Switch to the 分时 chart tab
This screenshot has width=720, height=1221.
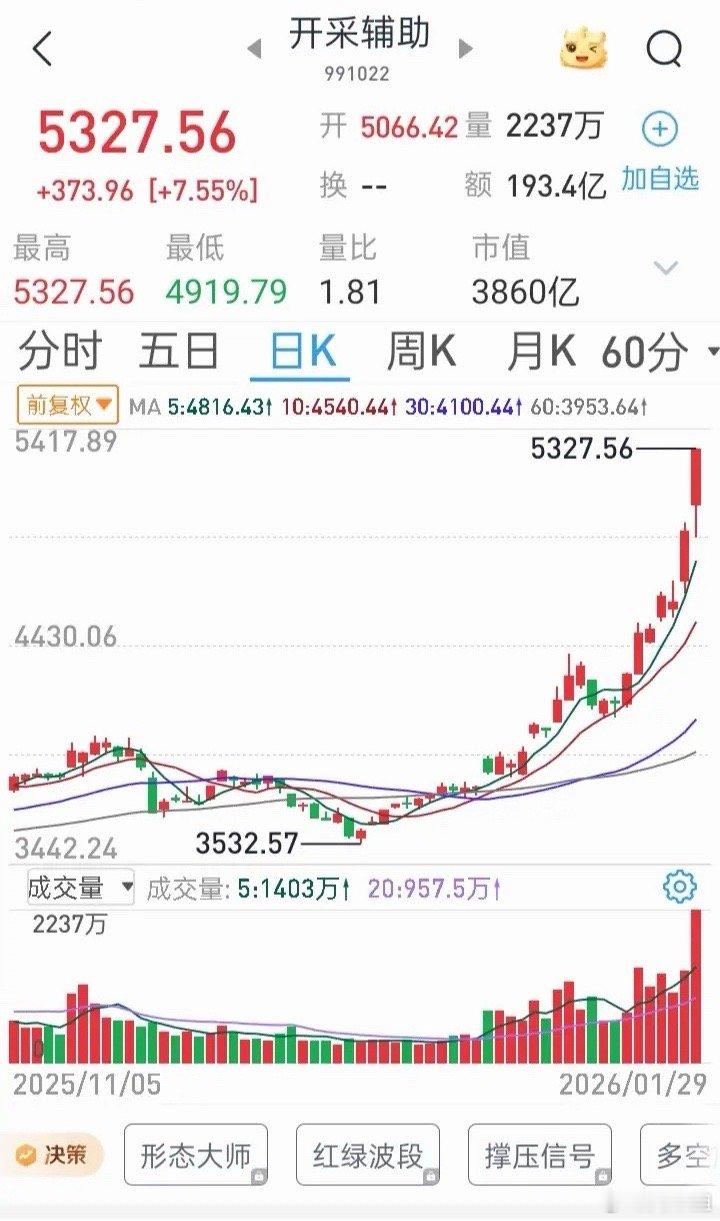coord(60,352)
